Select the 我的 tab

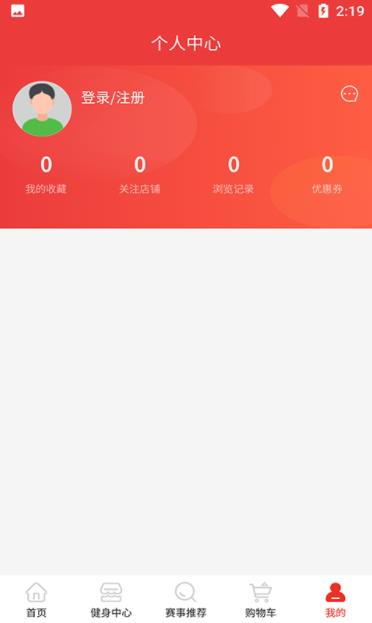pyautogui.click(x=335, y=600)
